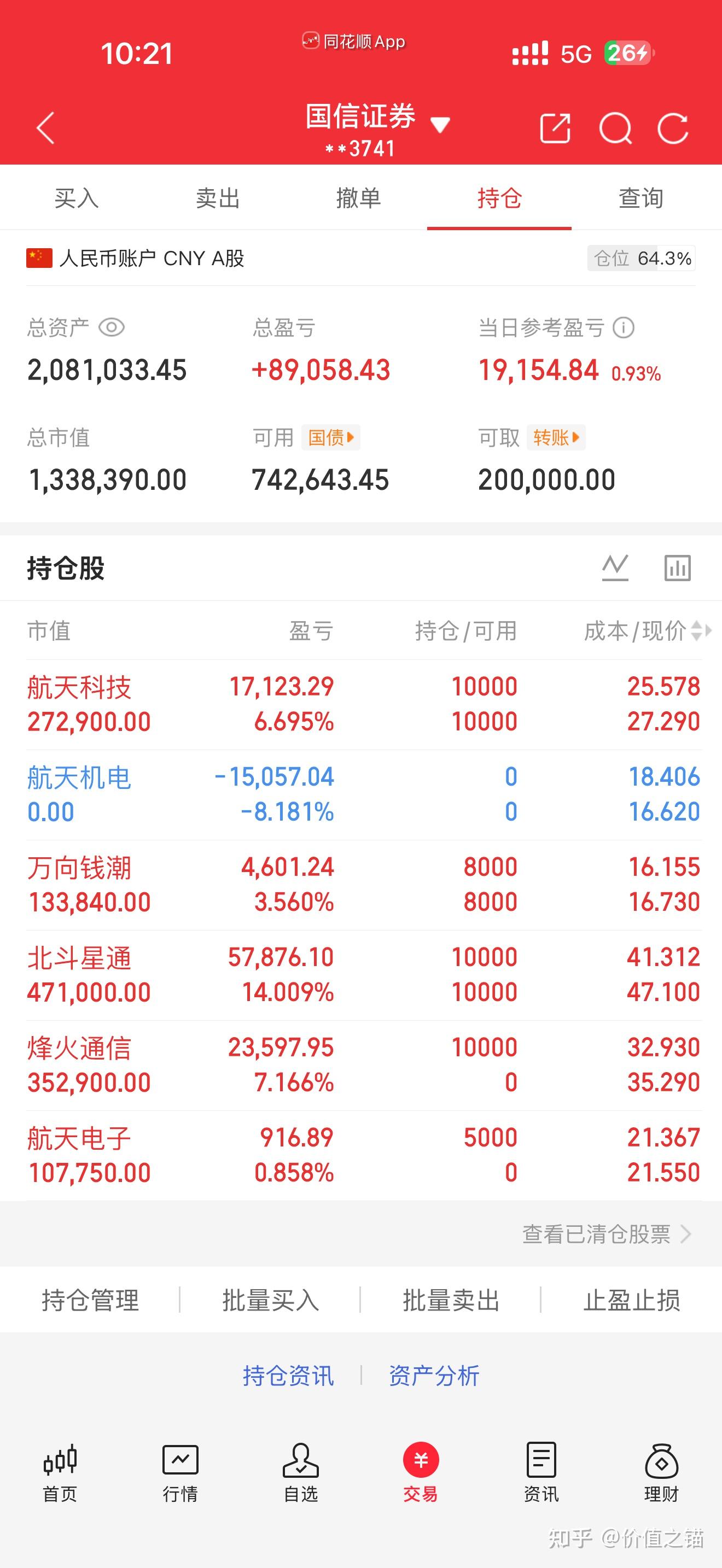Tap the info icon beside 当日参考盈亏
Image resolution: width=722 pixels, height=1568 pixels.
point(624,327)
